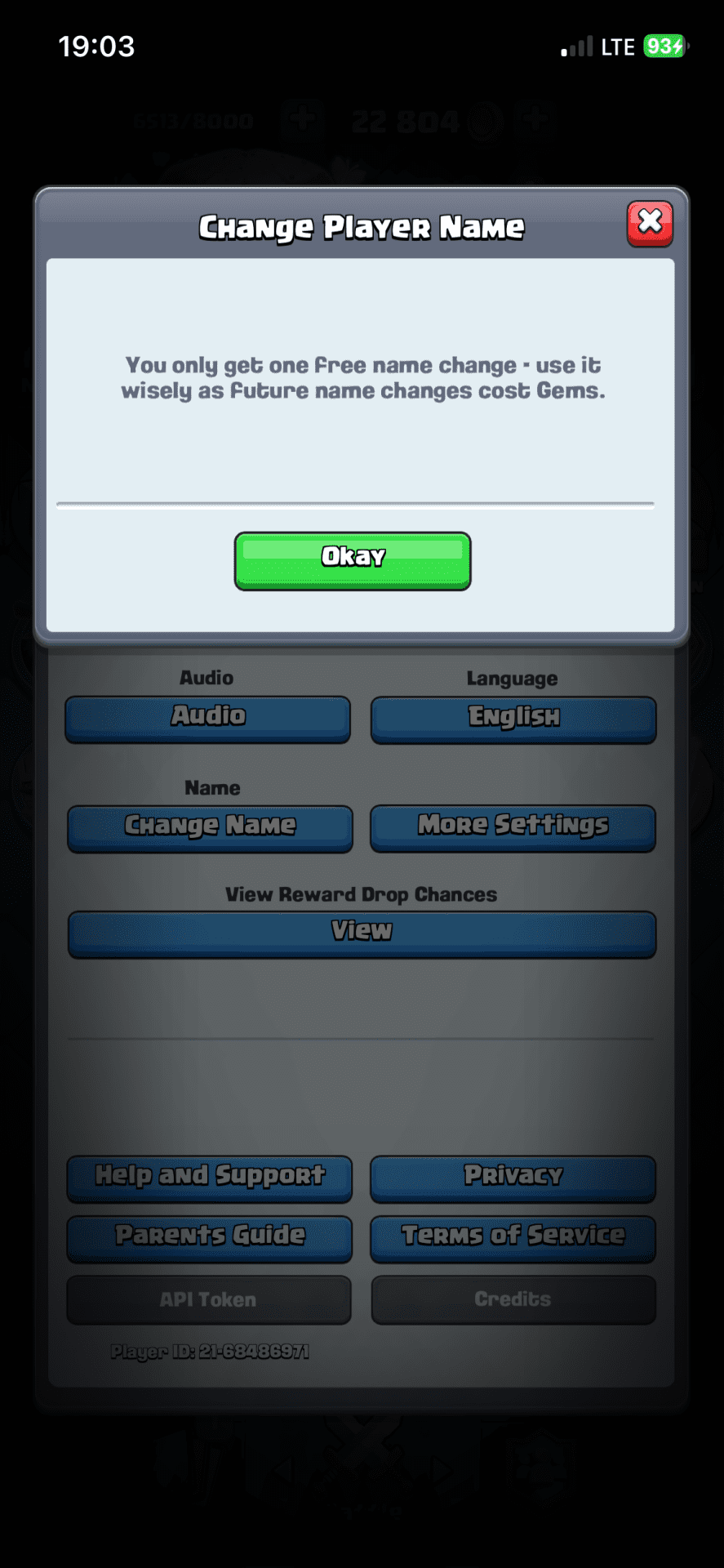Viewport: 724px width, 1568px height.
Task: Open More Settings
Action: coord(513,828)
